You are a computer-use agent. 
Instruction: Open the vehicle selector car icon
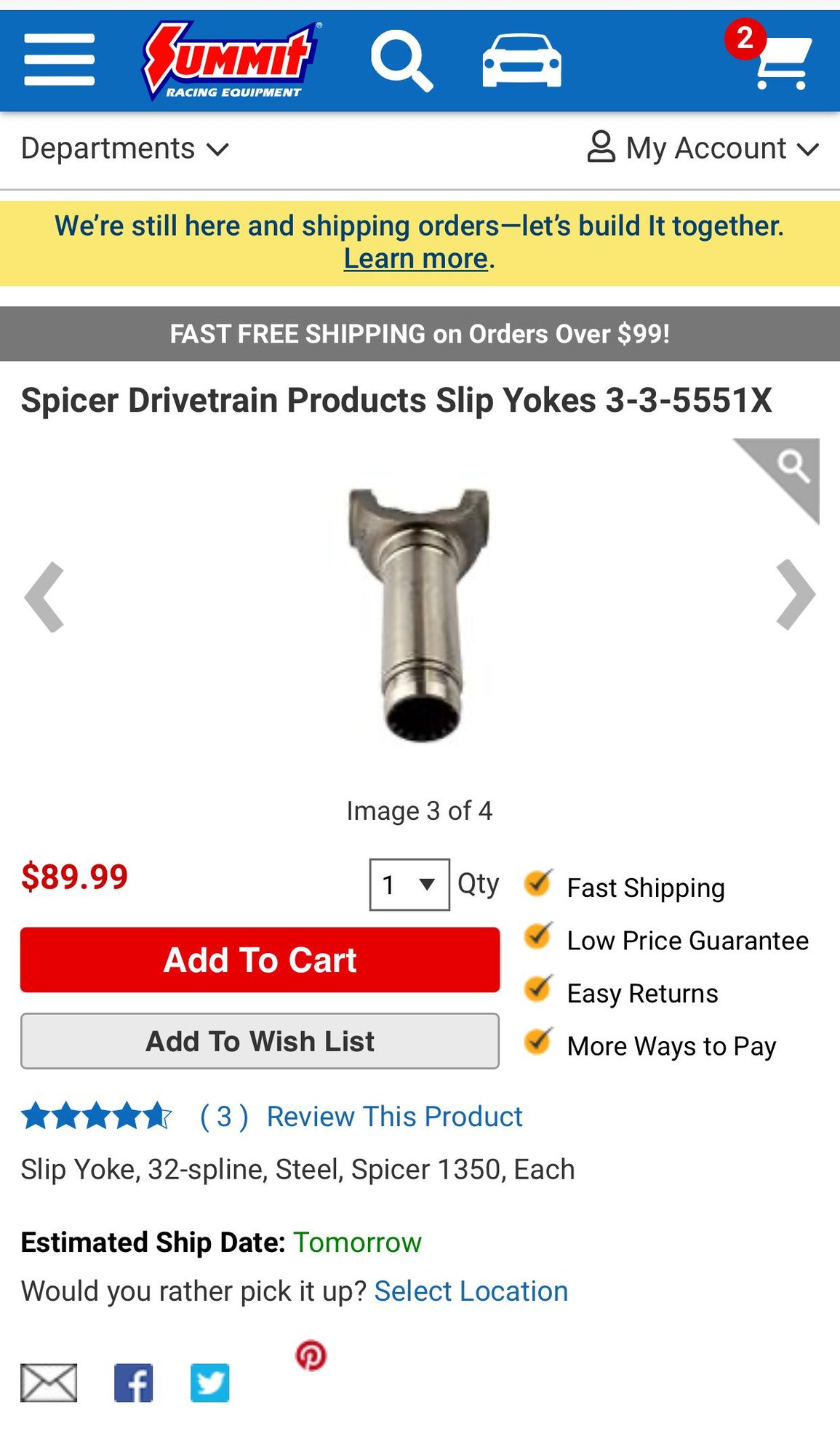click(x=521, y=60)
